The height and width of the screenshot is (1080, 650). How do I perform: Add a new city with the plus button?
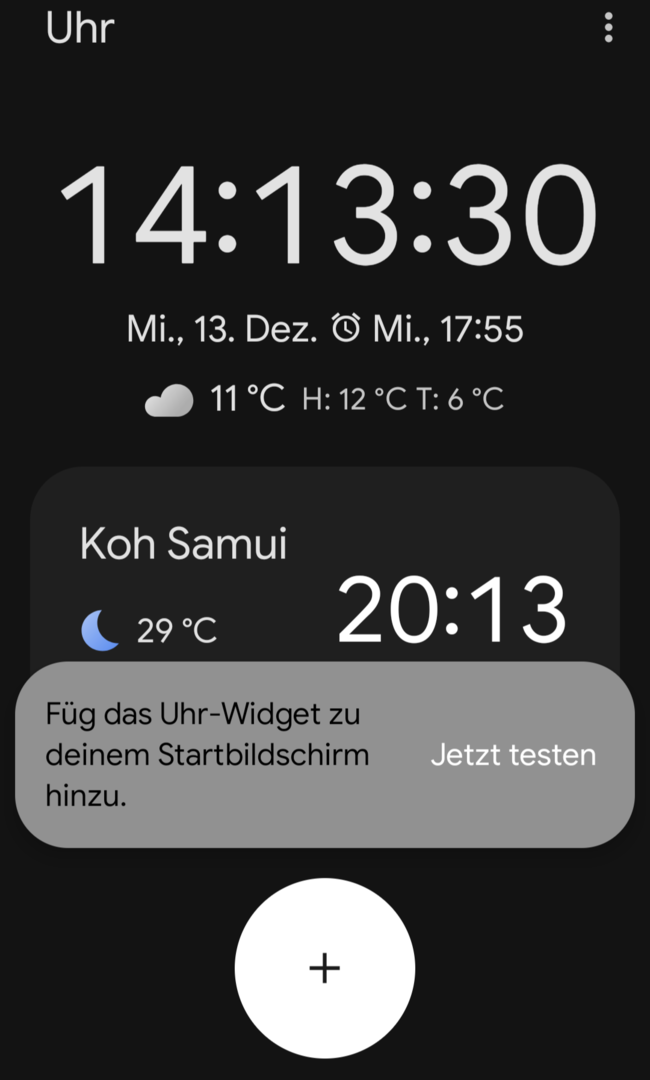coord(325,967)
